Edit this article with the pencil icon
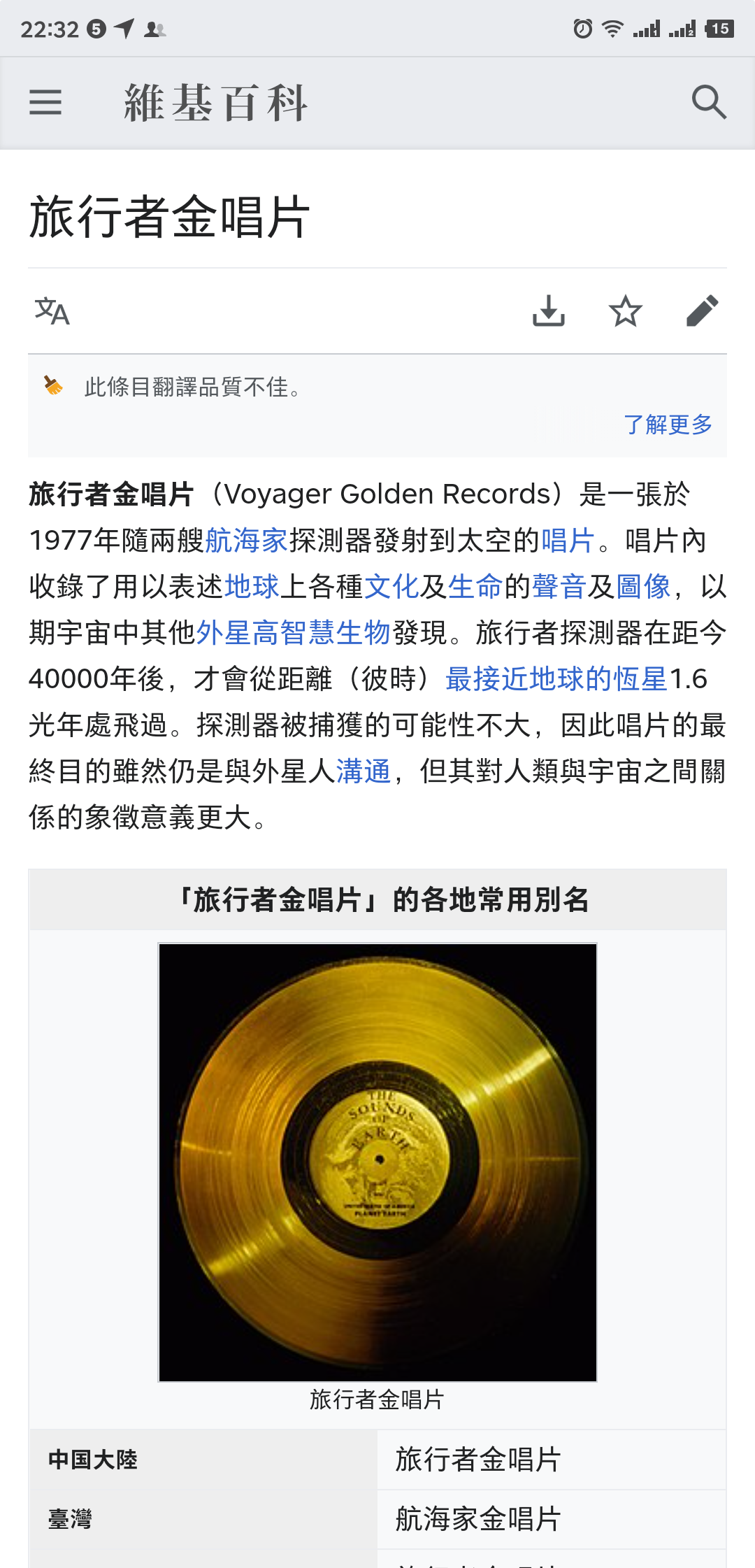 703,311
